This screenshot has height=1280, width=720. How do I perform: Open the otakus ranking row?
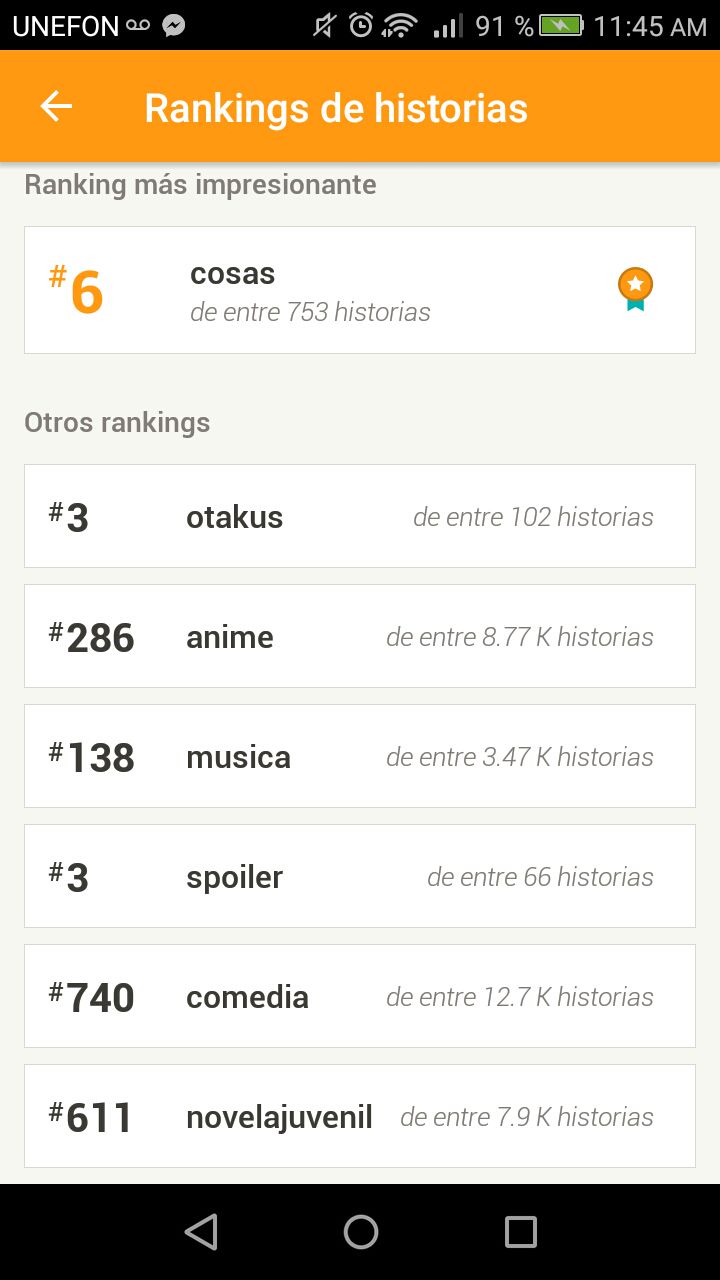click(x=360, y=516)
